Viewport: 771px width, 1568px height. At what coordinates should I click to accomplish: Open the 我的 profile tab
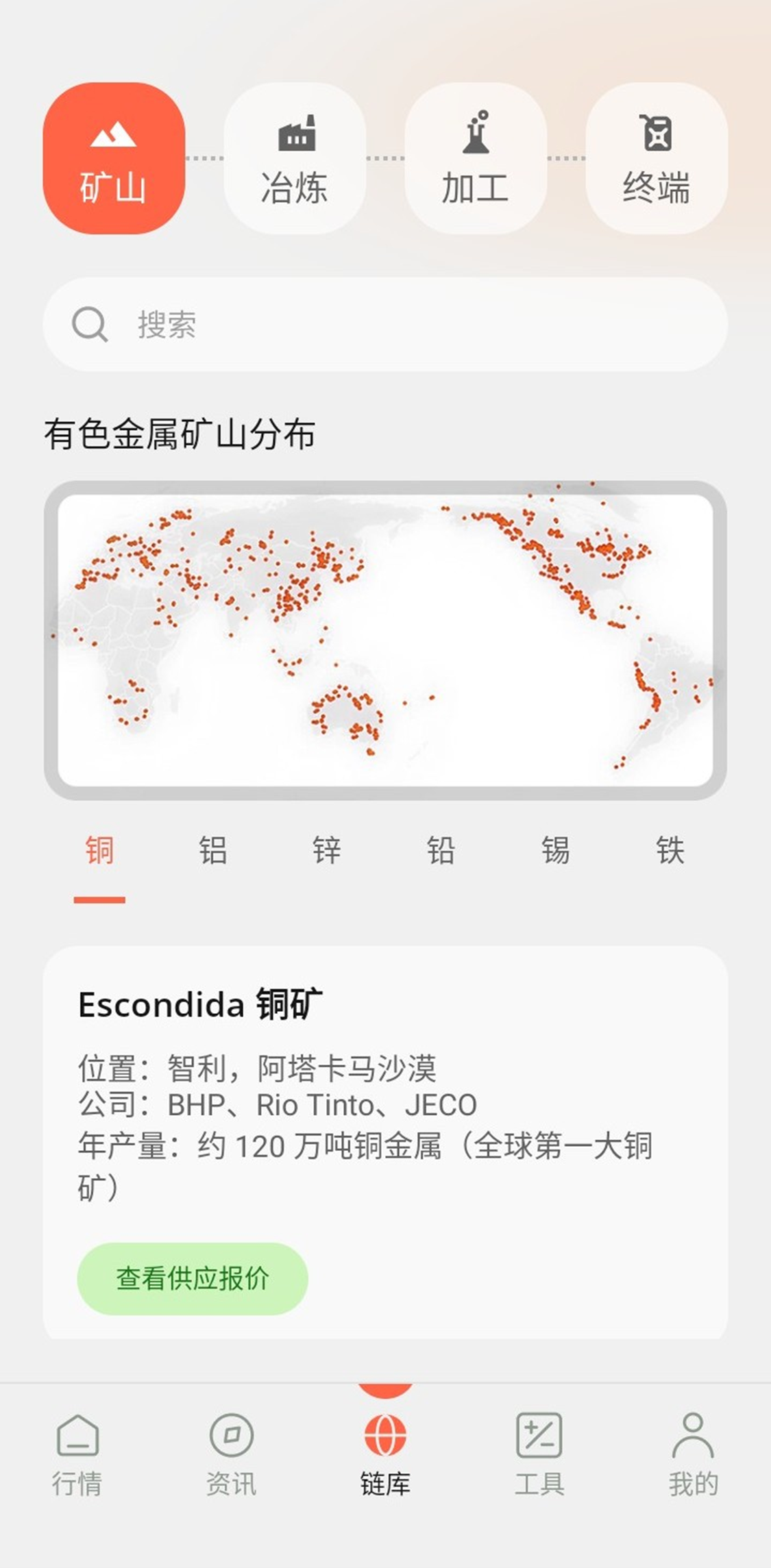pos(693,1455)
